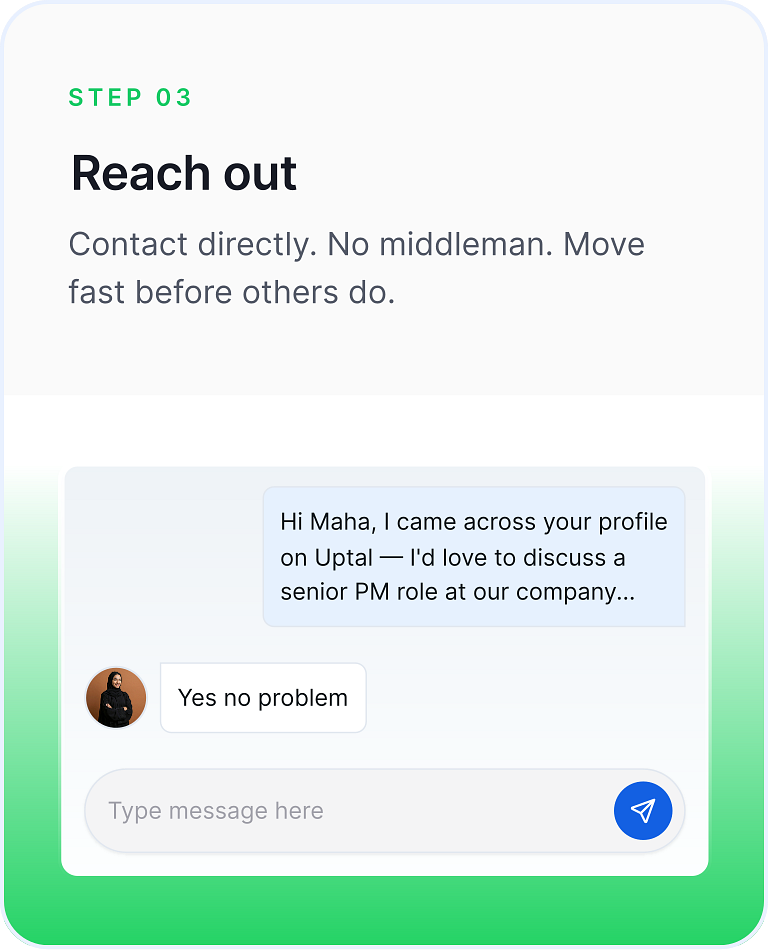The image size is (768, 950).
Task: Click the green 'STEP 03' label
Action: click(x=131, y=98)
